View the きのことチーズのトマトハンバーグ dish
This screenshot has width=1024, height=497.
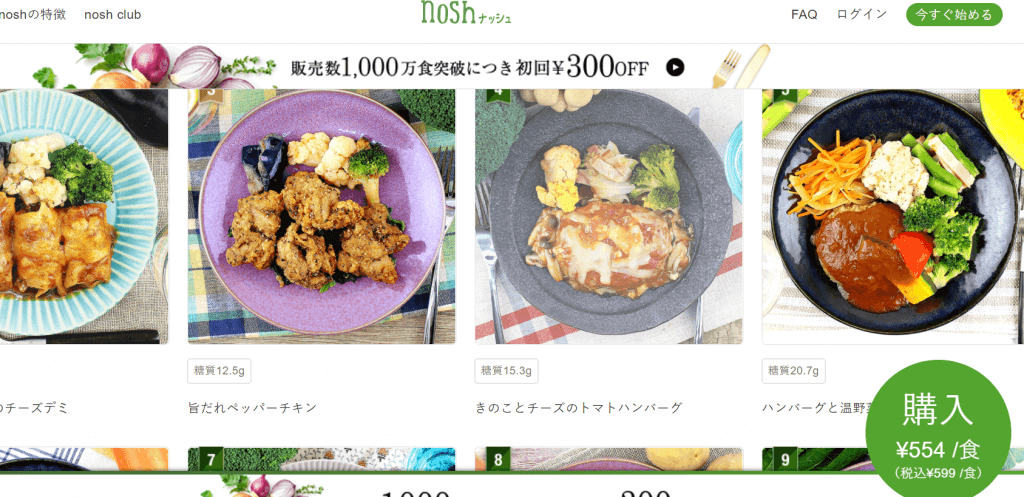(608, 217)
